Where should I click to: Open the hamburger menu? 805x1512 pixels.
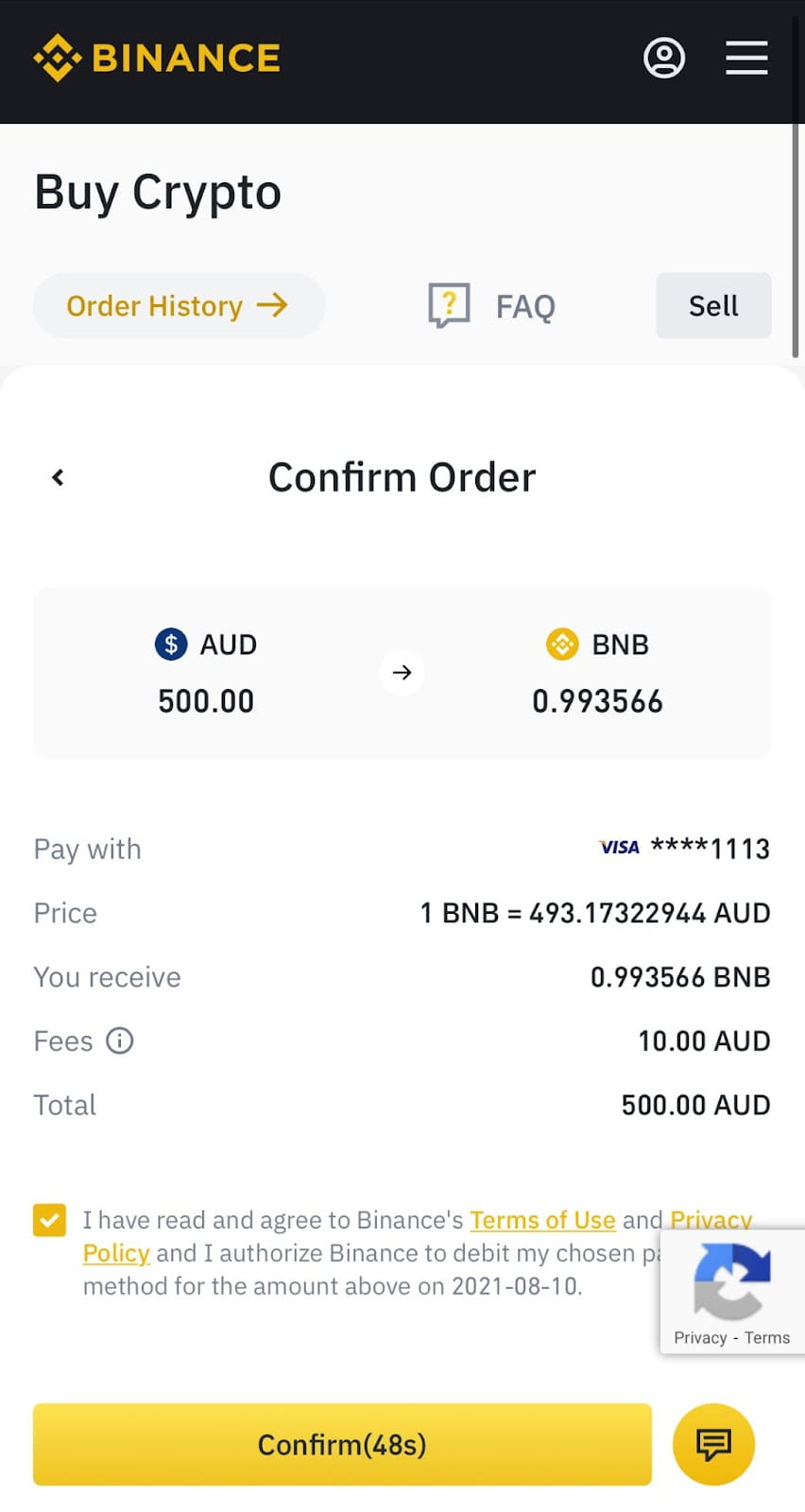click(x=746, y=58)
